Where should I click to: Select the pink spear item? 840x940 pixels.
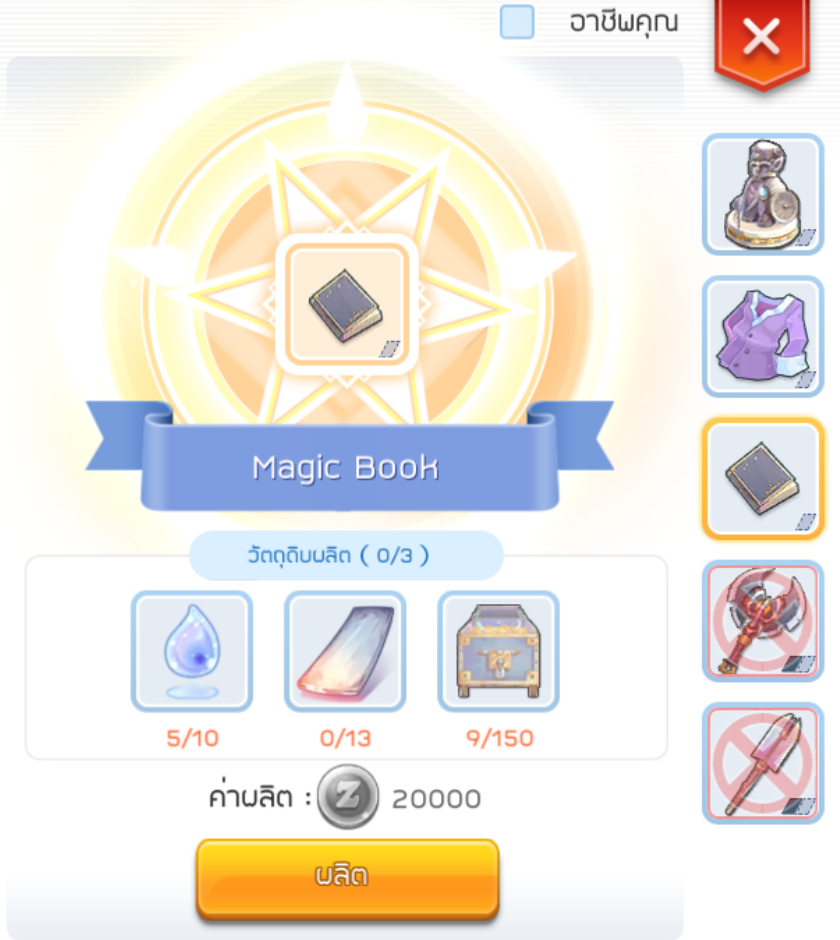tap(763, 762)
